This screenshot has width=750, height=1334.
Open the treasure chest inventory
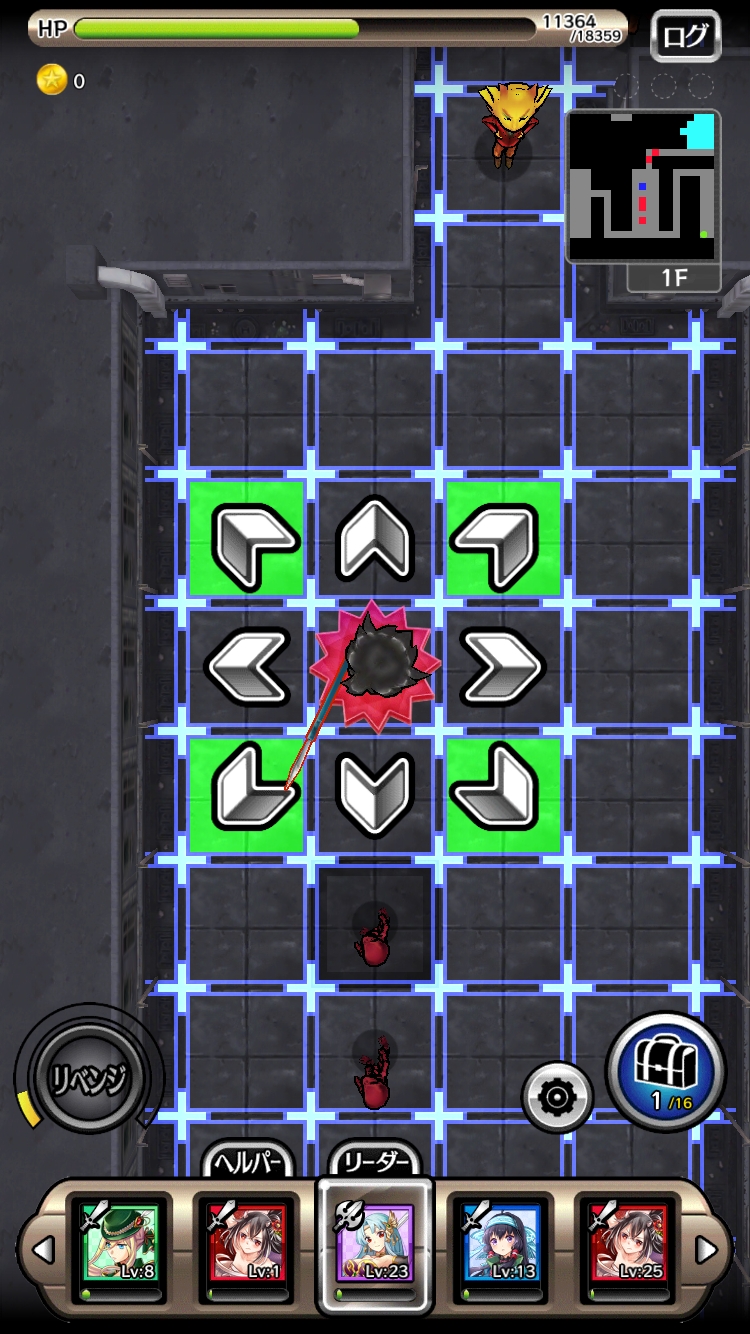(665, 1073)
